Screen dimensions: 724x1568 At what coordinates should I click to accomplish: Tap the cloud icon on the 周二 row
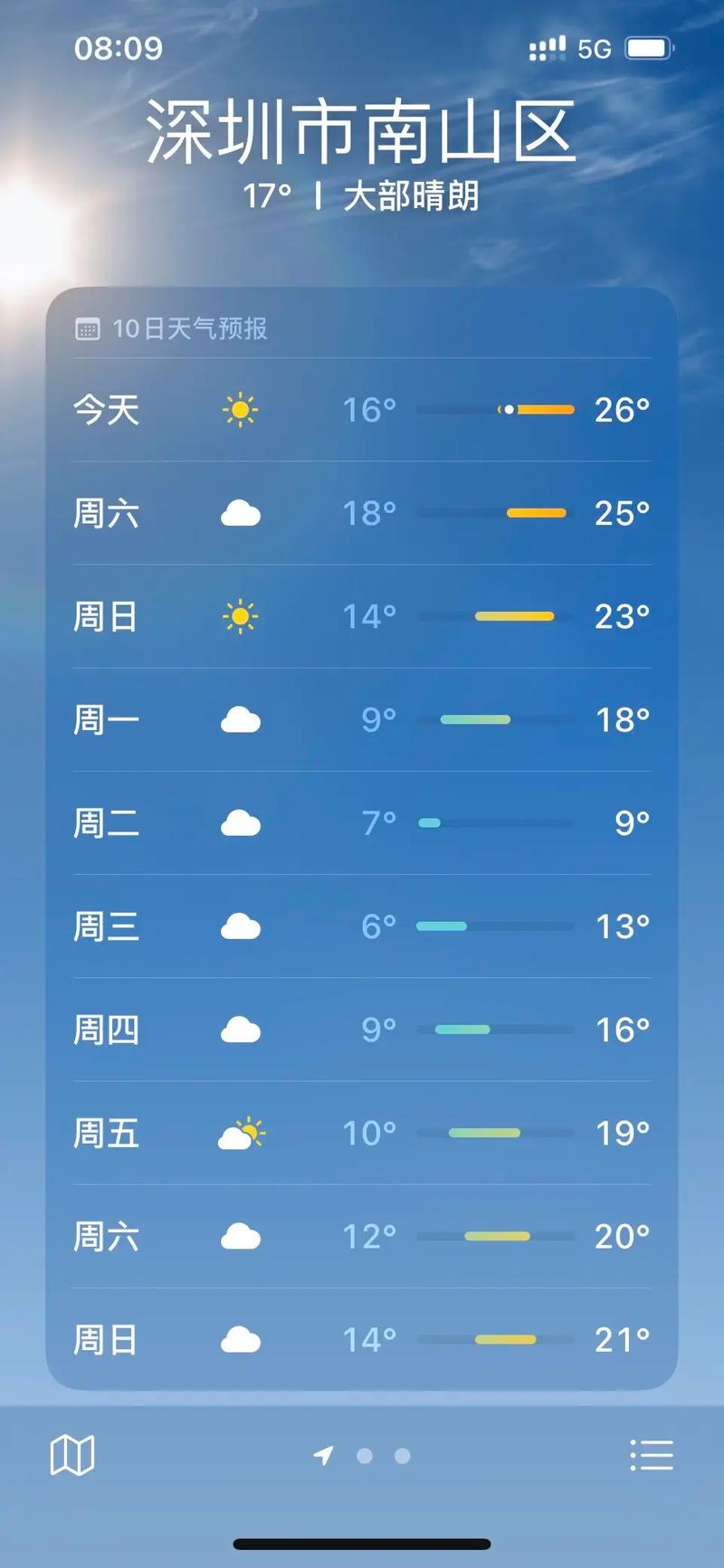240,822
